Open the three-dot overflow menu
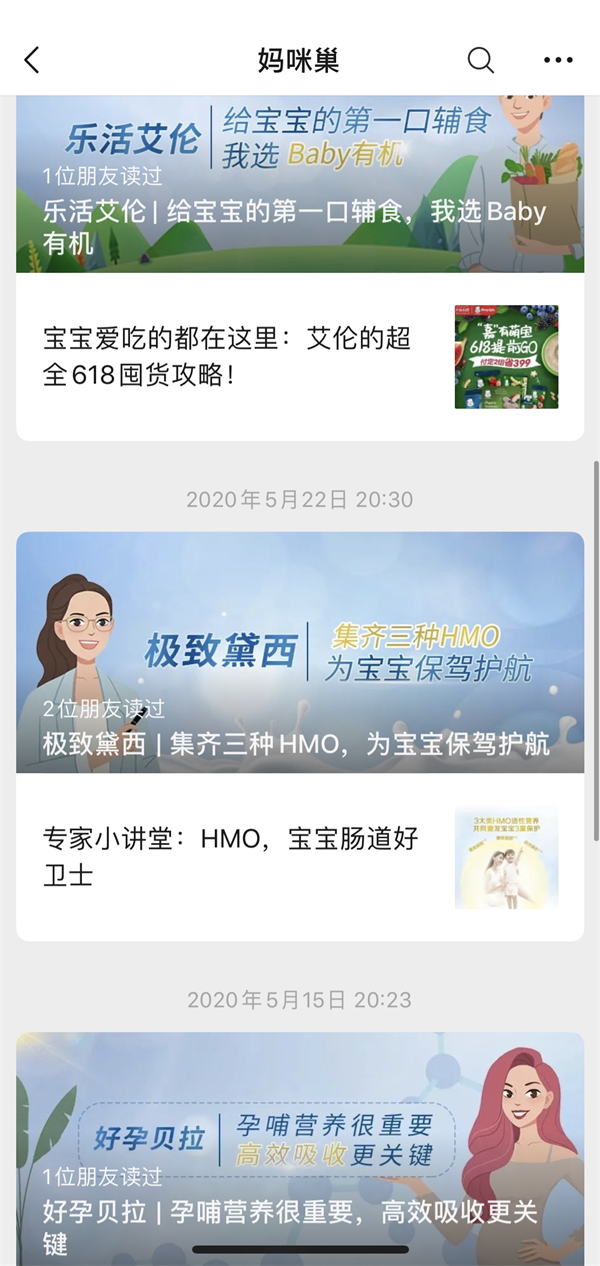The height and width of the screenshot is (1266, 600). pyautogui.click(x=558, y=60)
